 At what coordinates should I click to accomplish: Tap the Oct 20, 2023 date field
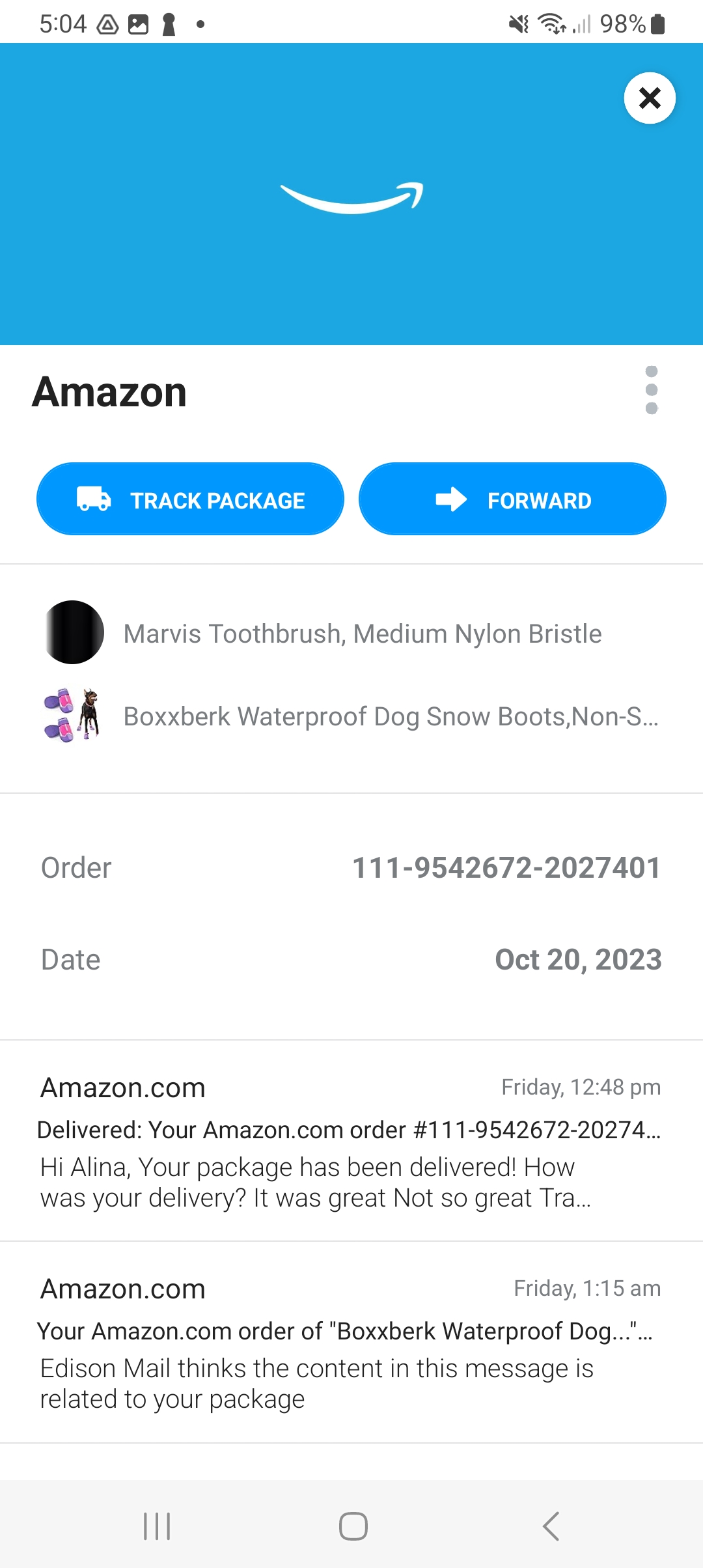click(x=578, y=959)
